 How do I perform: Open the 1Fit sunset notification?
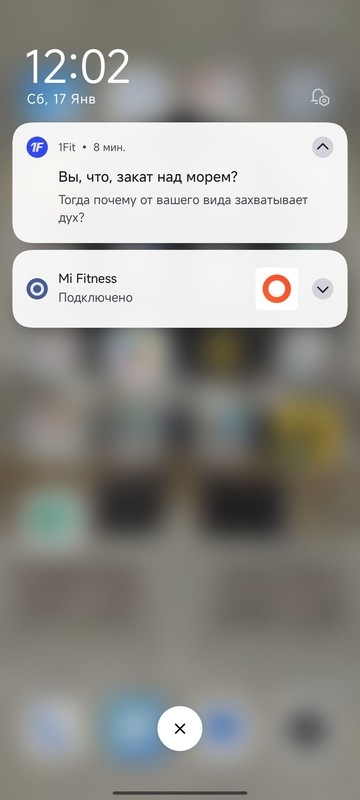(180, 183)
